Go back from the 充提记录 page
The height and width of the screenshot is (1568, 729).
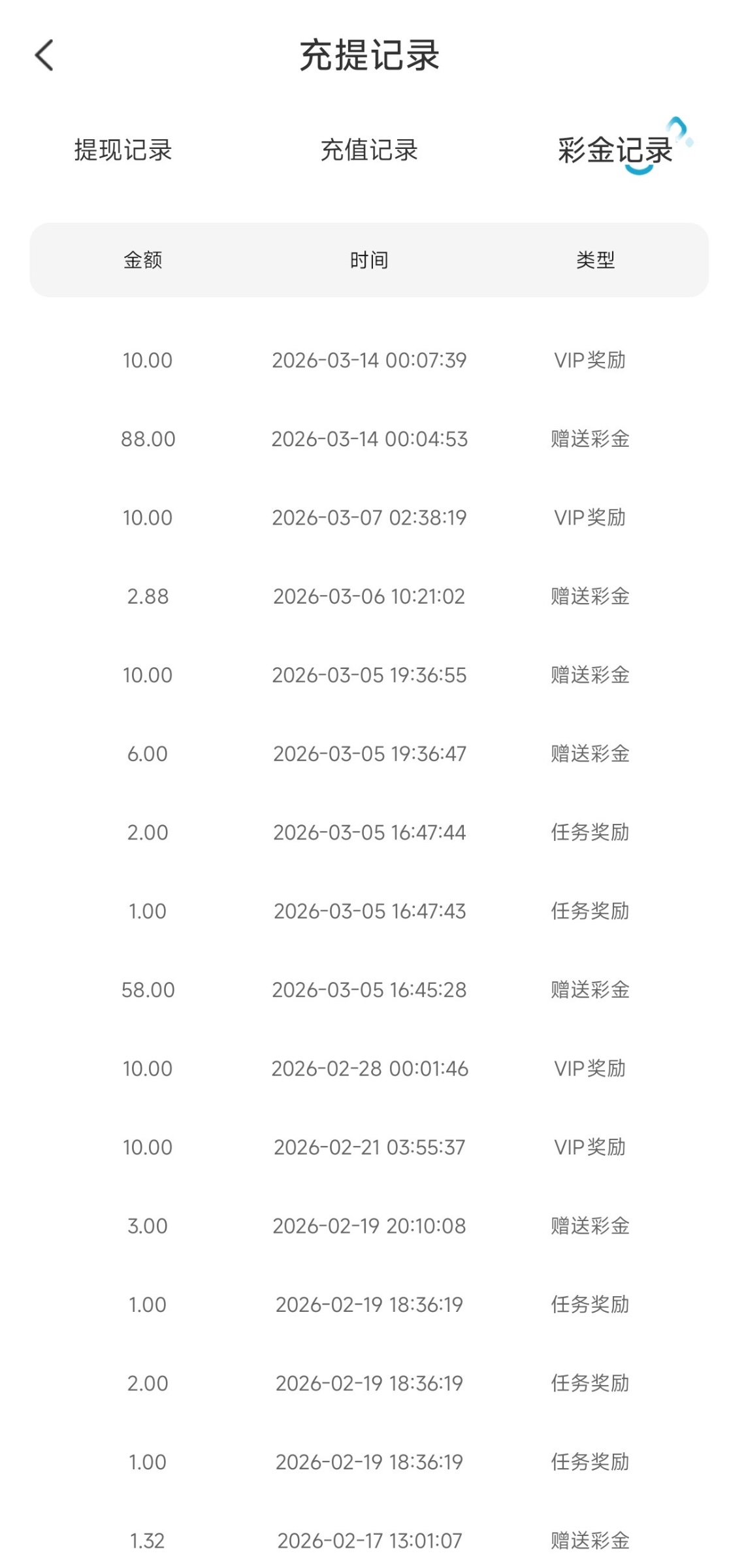pyautogui.click(x=44, y=56)
